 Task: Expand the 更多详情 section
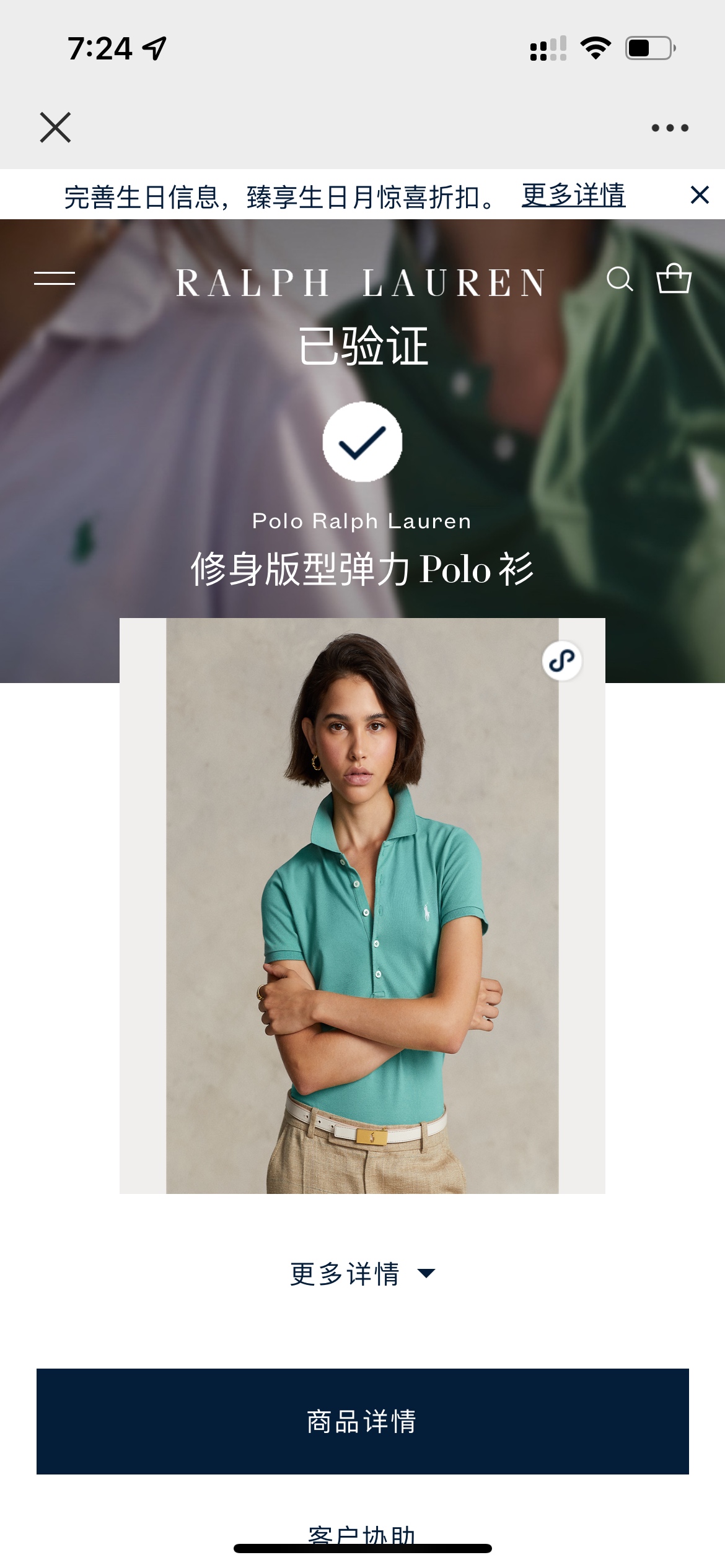(x=362, y=1274)
